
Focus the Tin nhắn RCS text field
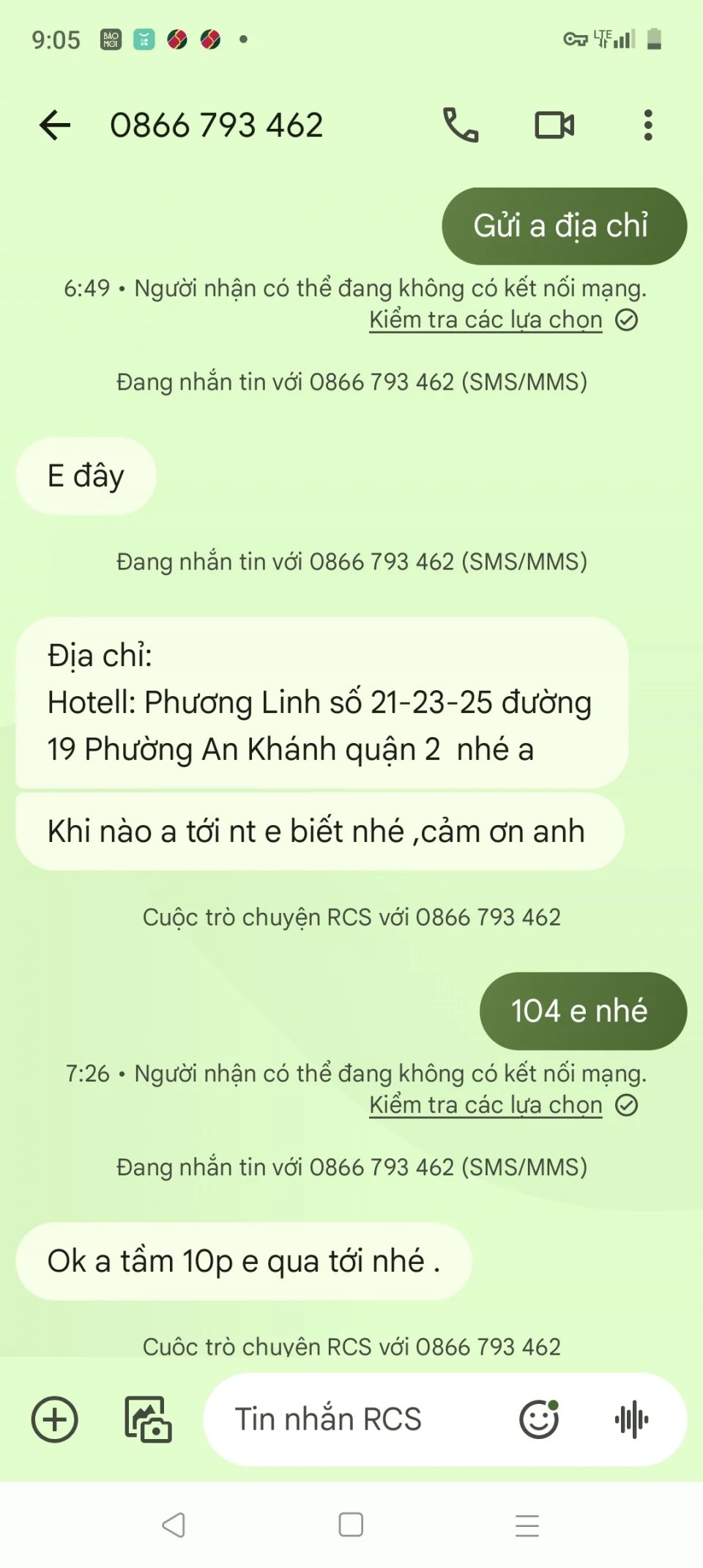359,1419
